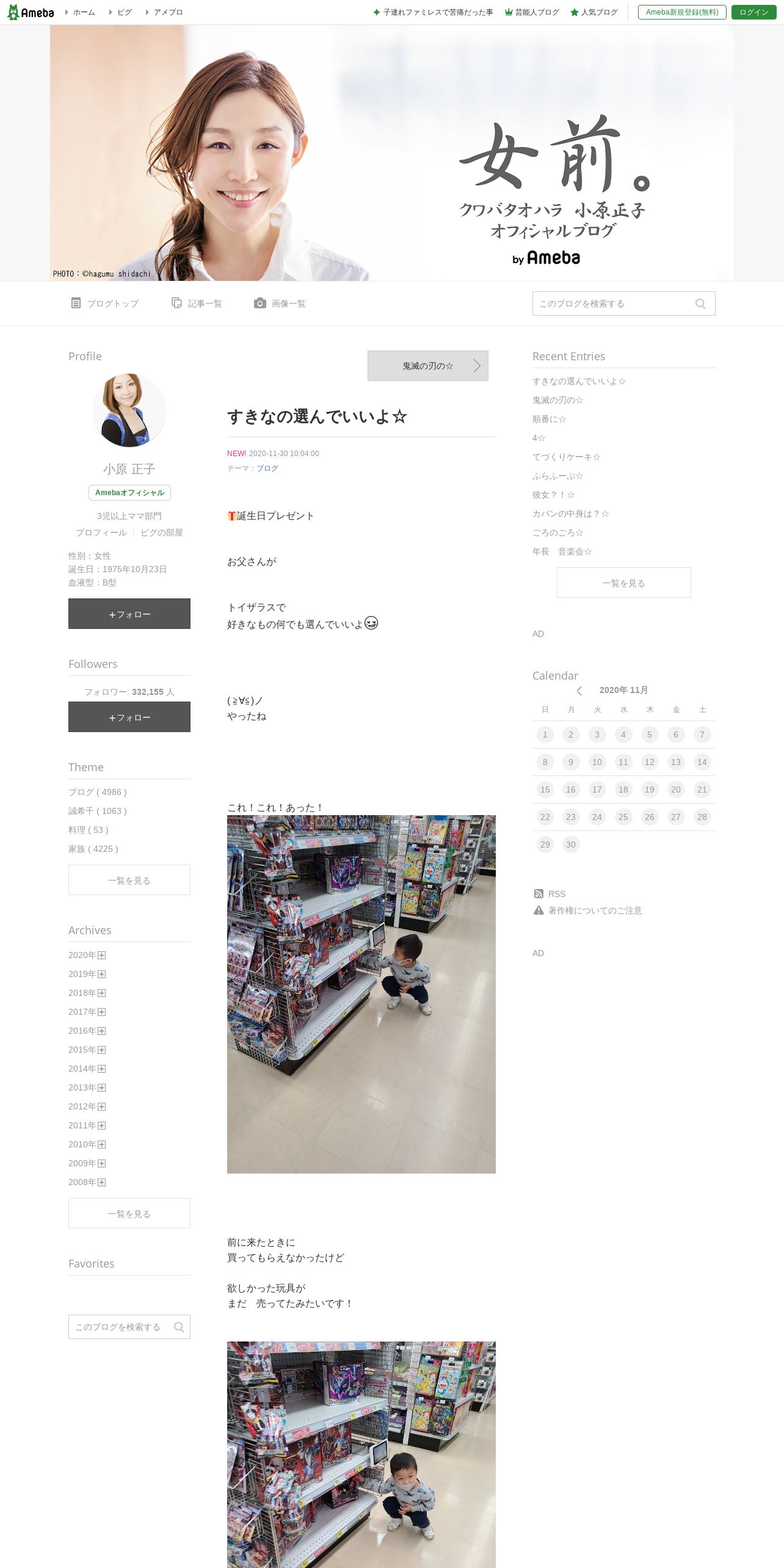Viewport: 784px width, 1568px height.
Task: Open the 記事一覧 article list
Action: [x=197, y=303]
